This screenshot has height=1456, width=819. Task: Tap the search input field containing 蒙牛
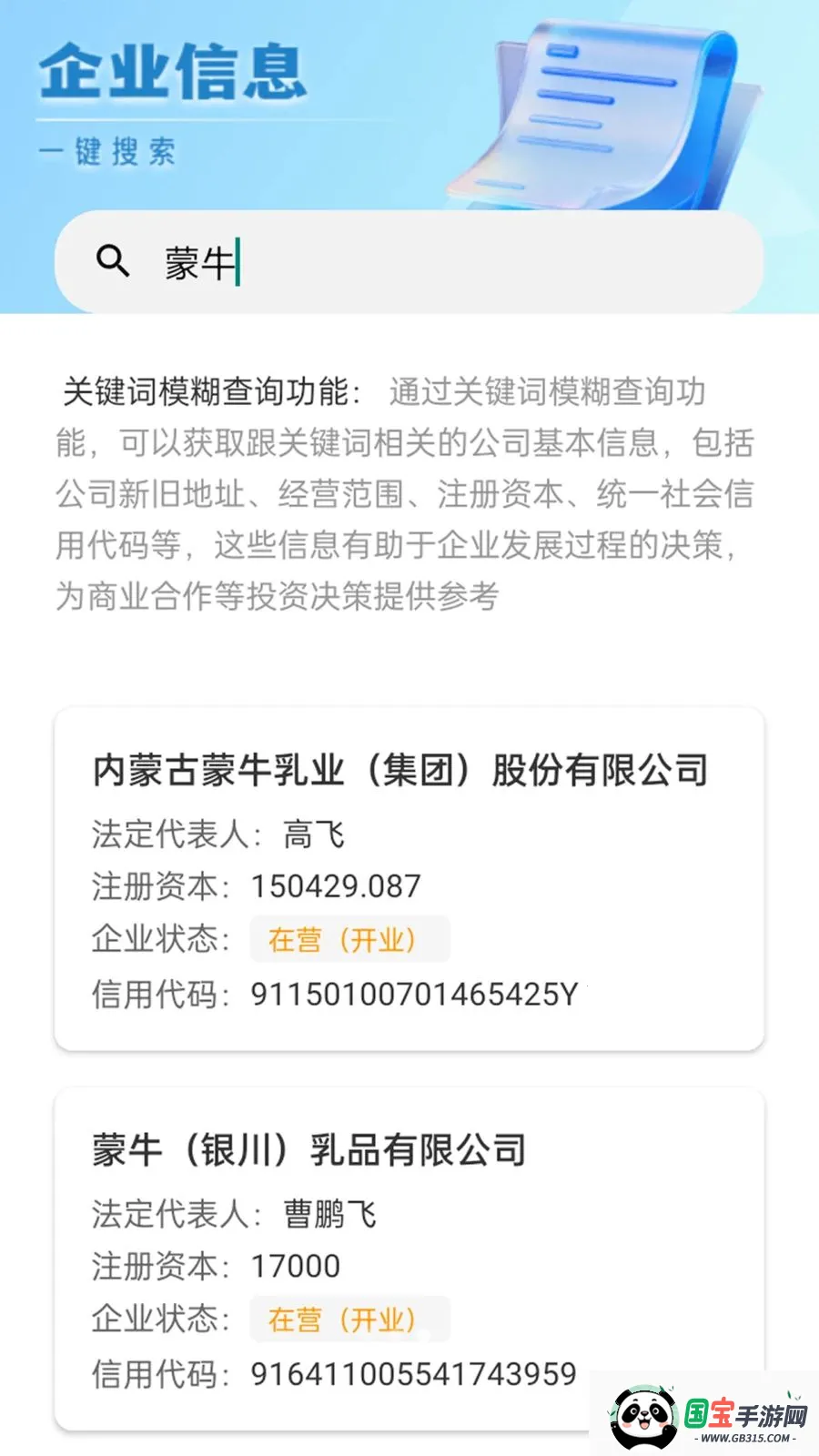409,261
